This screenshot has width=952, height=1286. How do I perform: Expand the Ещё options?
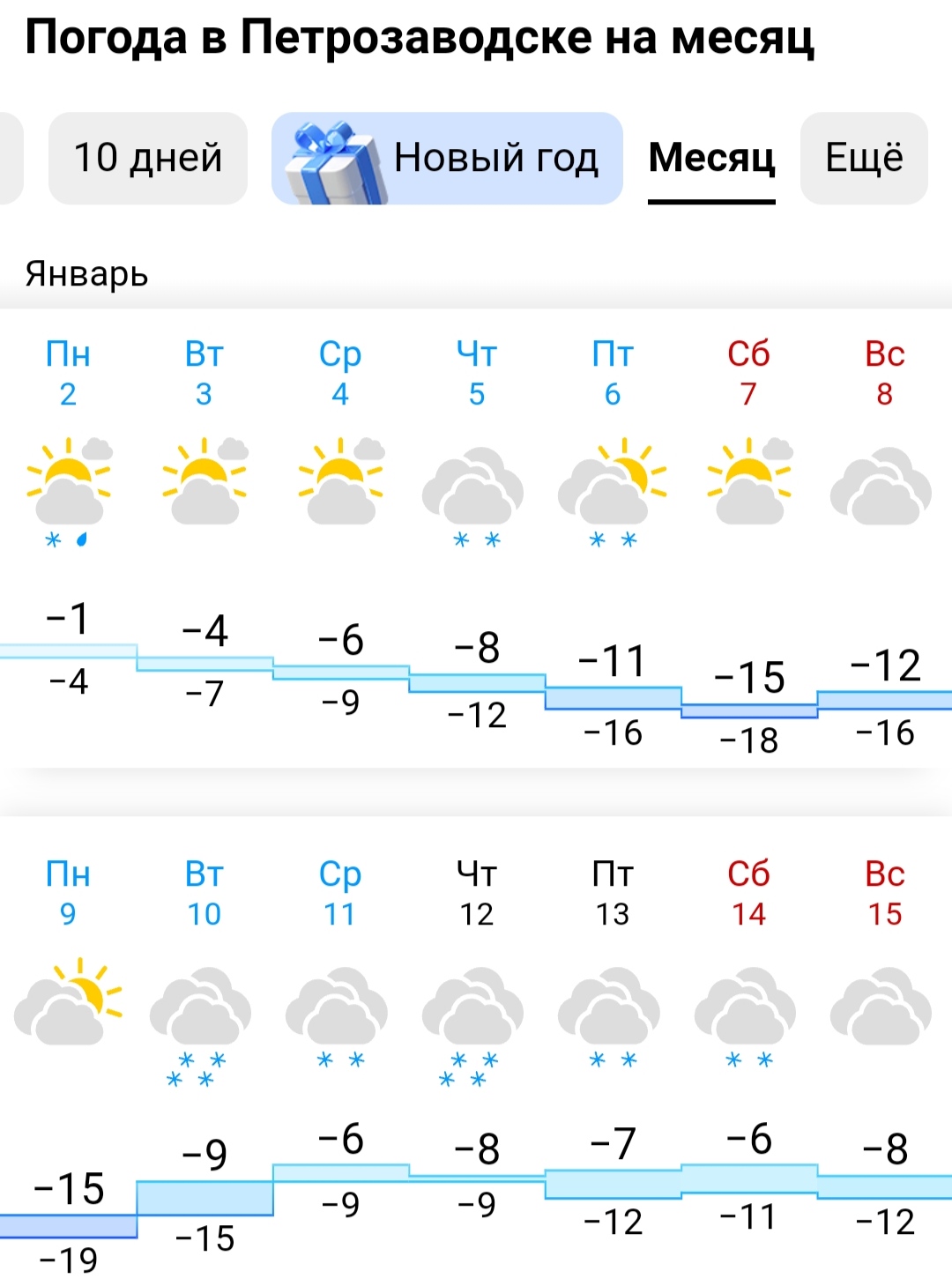coord(864,159)
